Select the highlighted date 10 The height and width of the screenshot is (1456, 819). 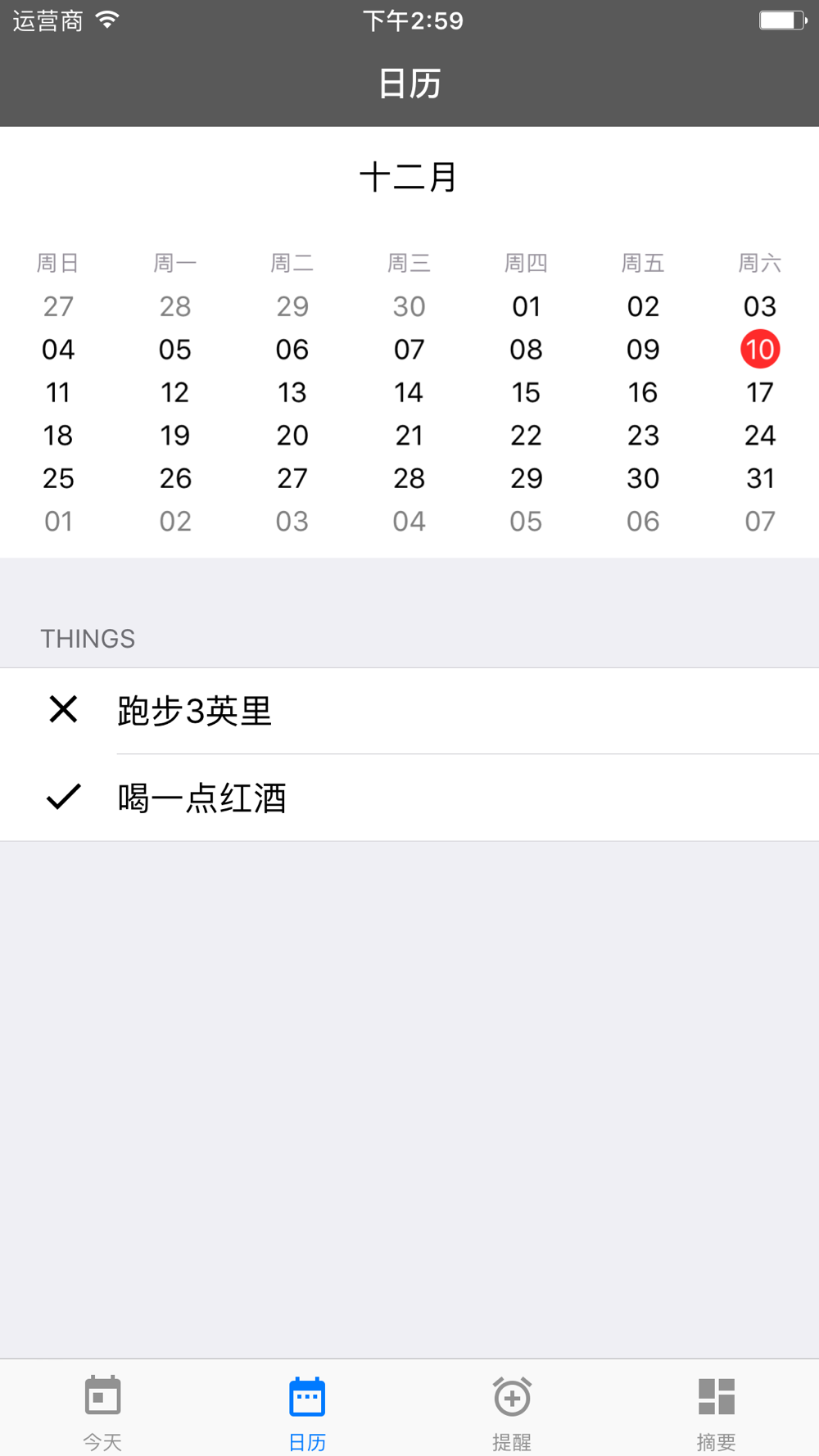[760, 350]
